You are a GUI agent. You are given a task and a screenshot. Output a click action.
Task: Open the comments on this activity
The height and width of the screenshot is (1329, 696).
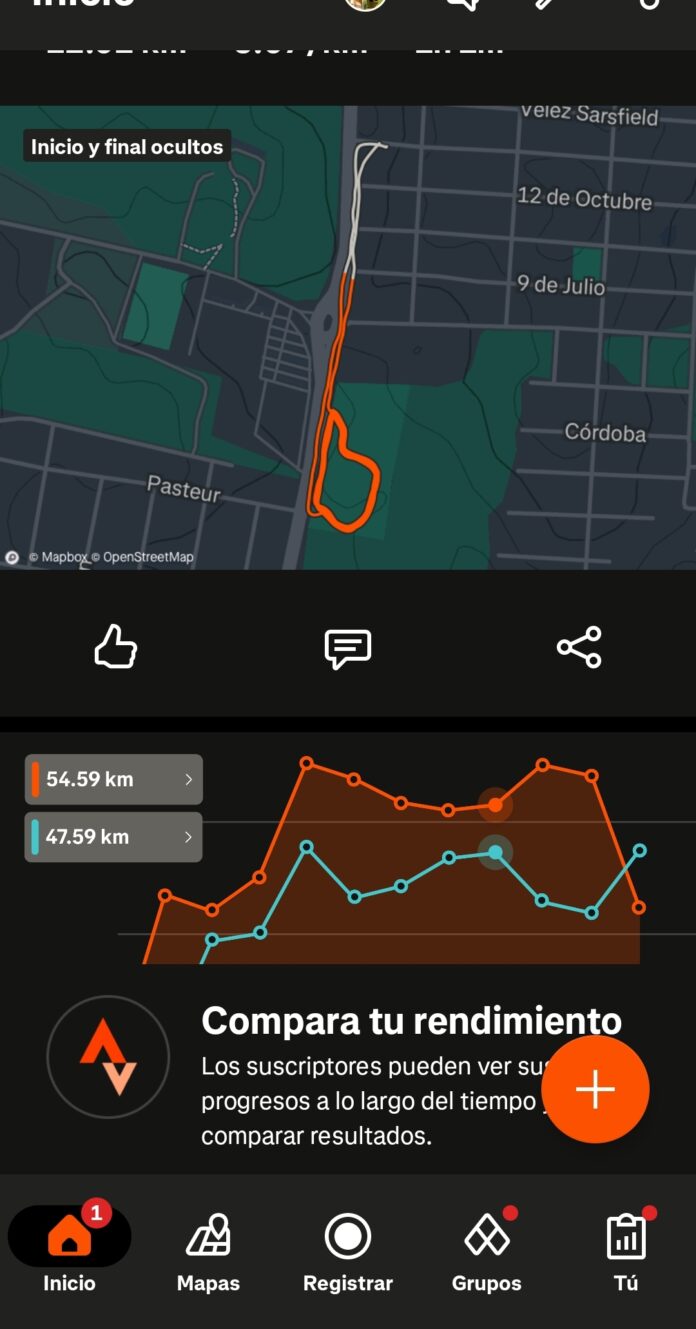pyautogui.click(x=348, y=648)
